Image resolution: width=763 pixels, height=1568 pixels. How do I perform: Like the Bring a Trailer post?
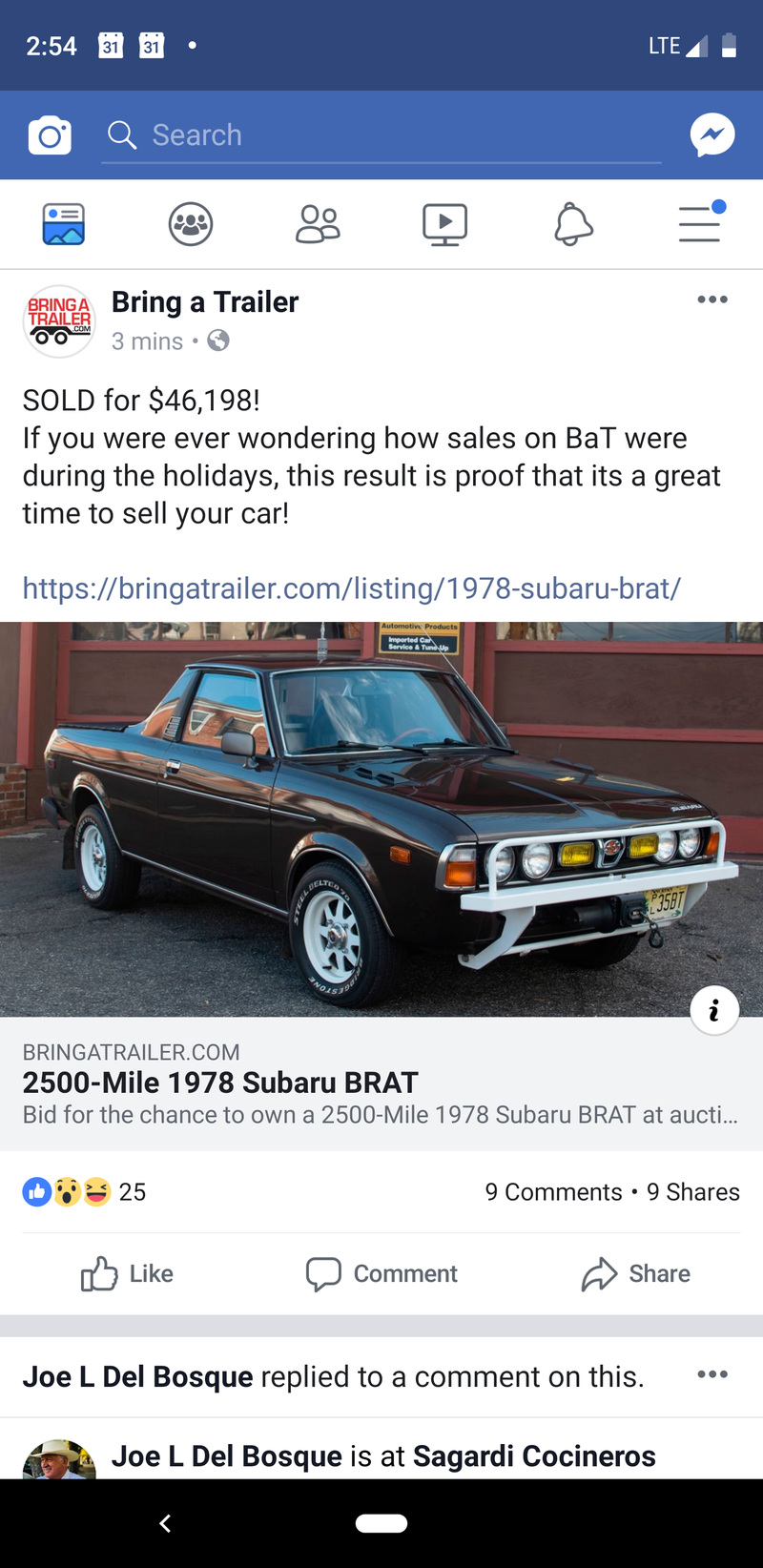point(127,1274)
